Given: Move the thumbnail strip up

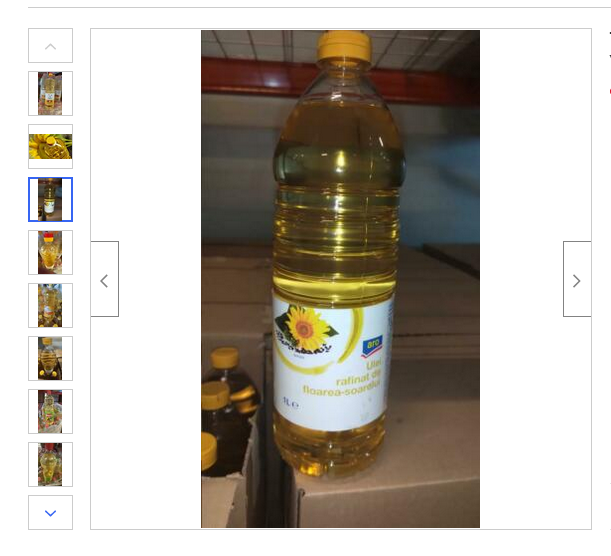Looking at the screenshot, I should (50, 46).
